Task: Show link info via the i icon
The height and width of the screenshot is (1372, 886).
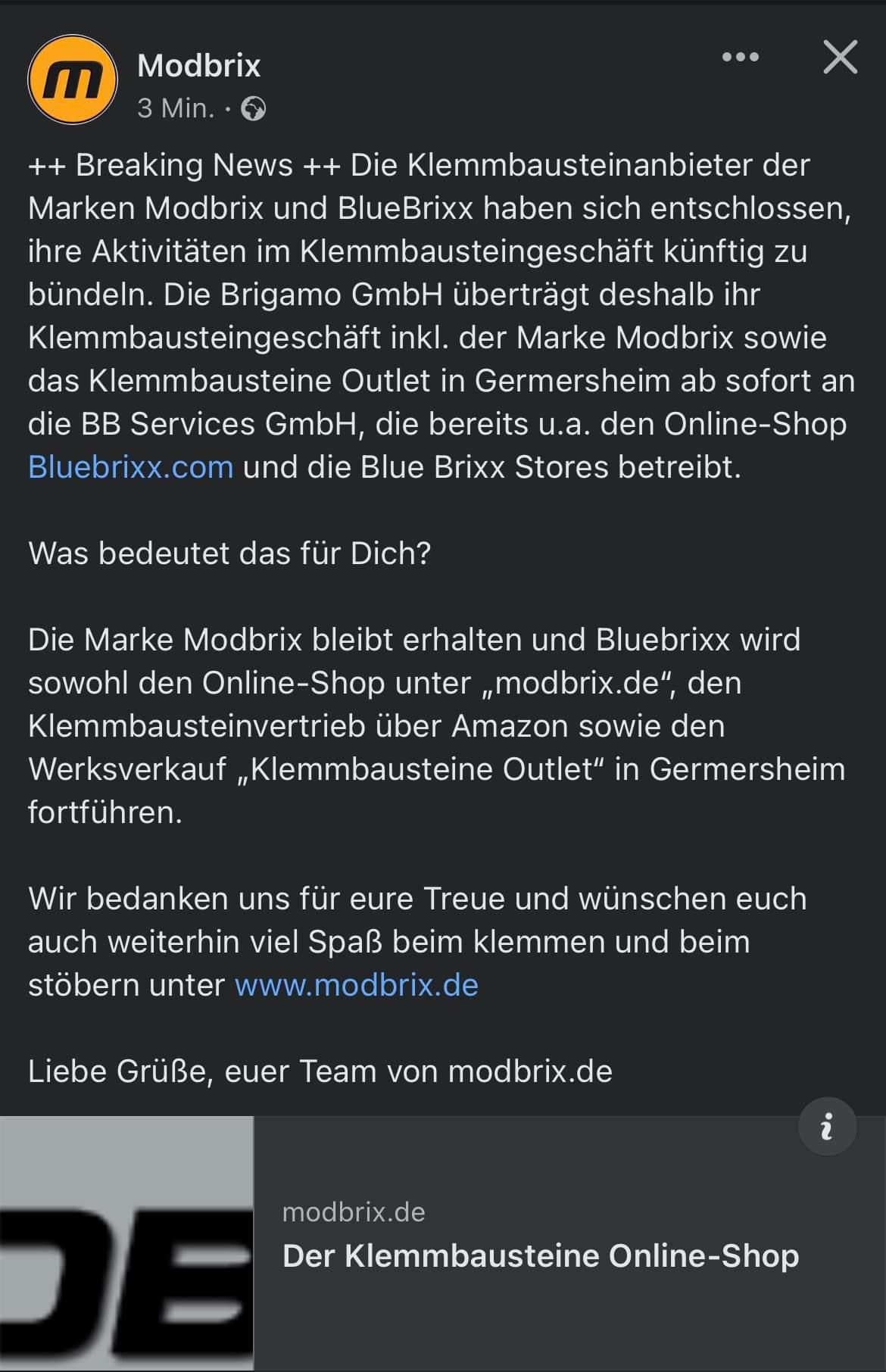Action: pyautogui.click(x=827, y=1127)
